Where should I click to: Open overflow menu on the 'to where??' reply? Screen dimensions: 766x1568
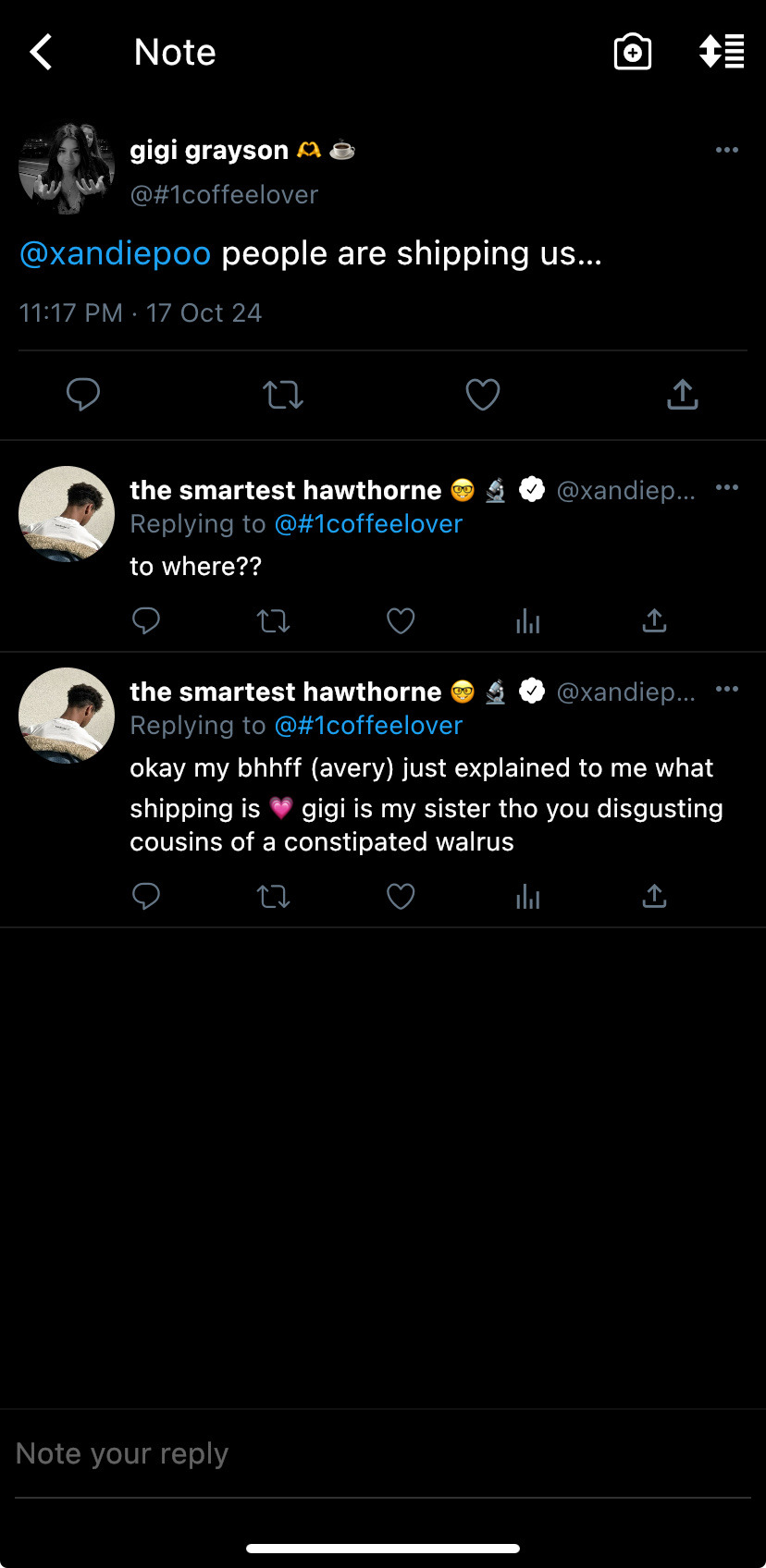click(727, 487)
